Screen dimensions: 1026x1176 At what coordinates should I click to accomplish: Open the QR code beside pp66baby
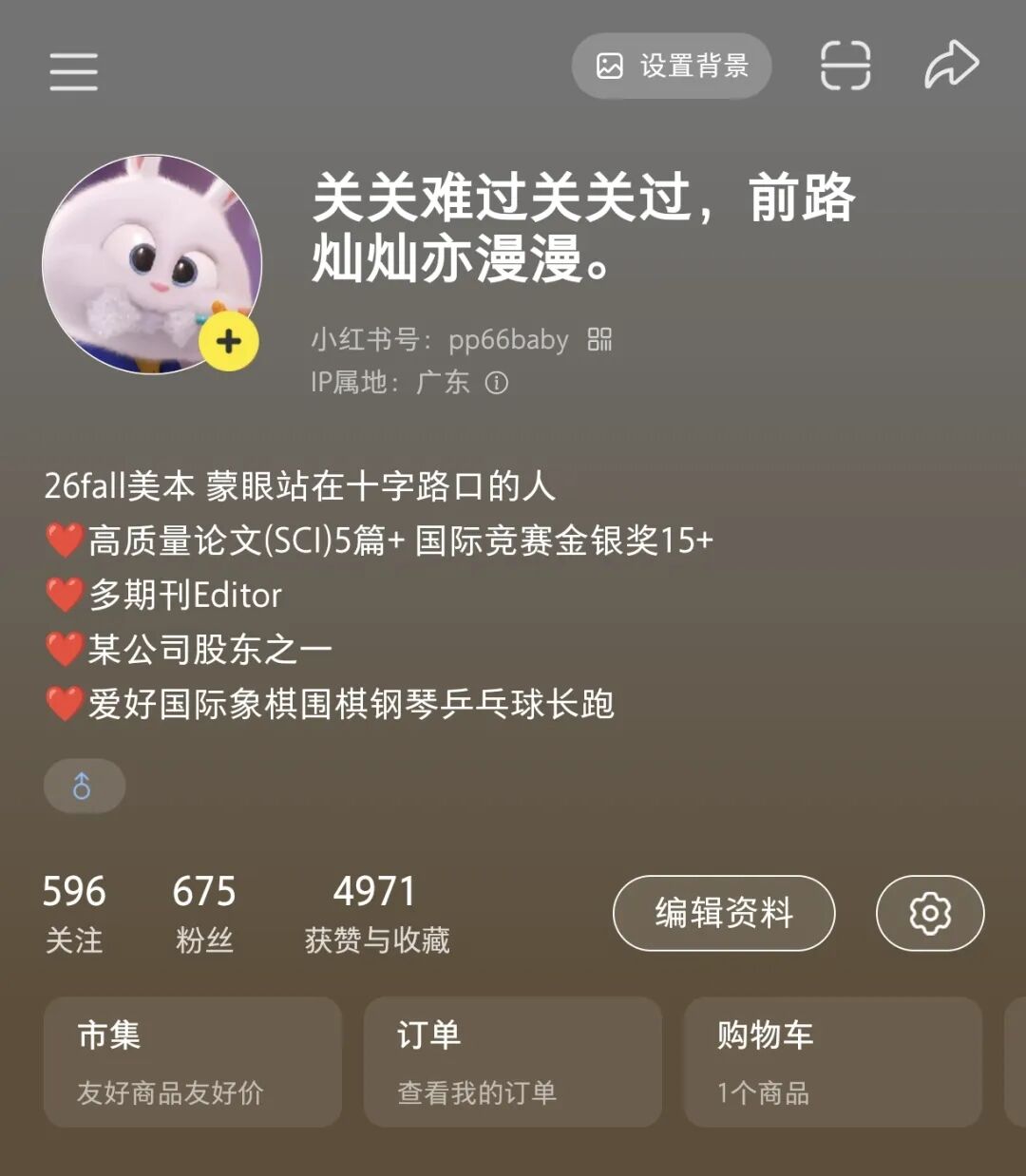click(599, 339)
